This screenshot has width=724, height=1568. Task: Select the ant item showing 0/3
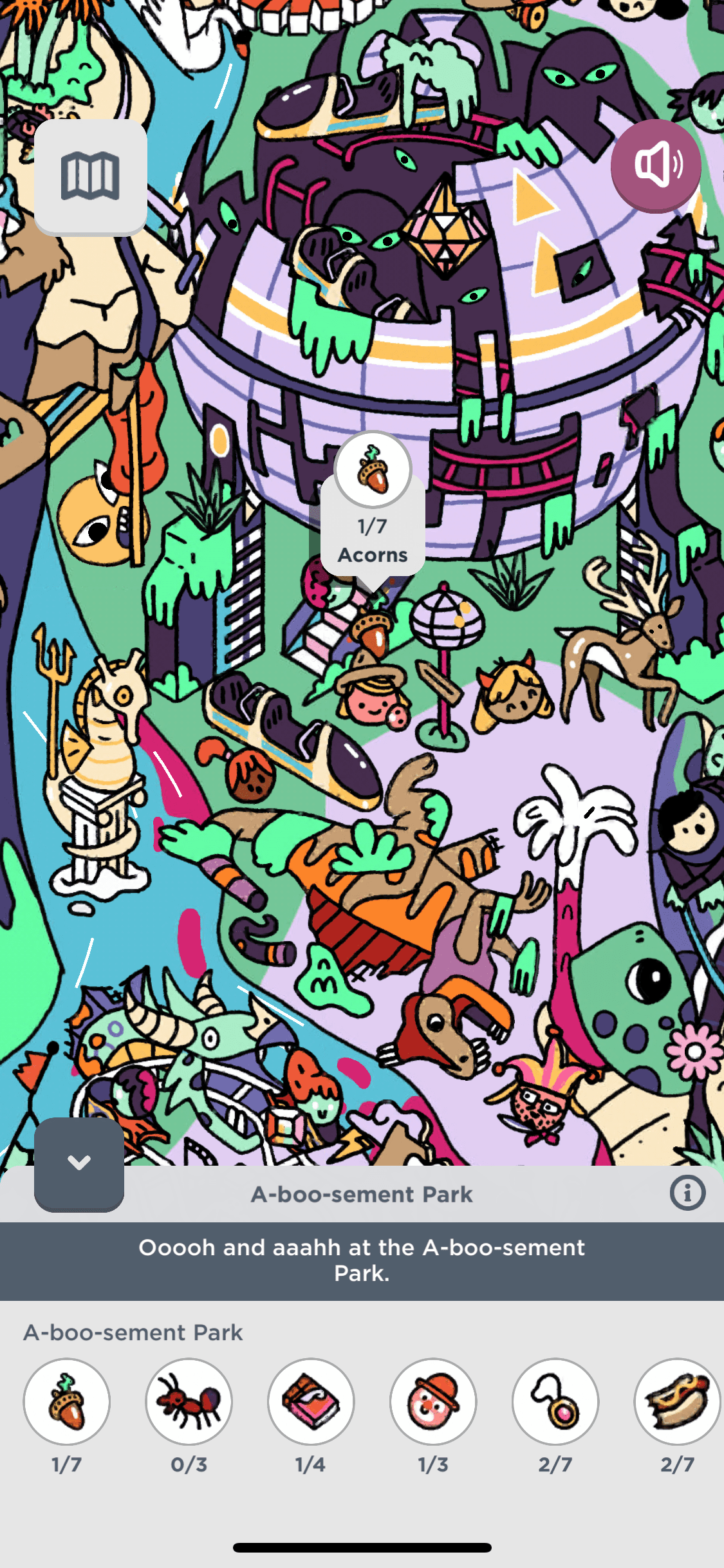tap(189, 1401)
